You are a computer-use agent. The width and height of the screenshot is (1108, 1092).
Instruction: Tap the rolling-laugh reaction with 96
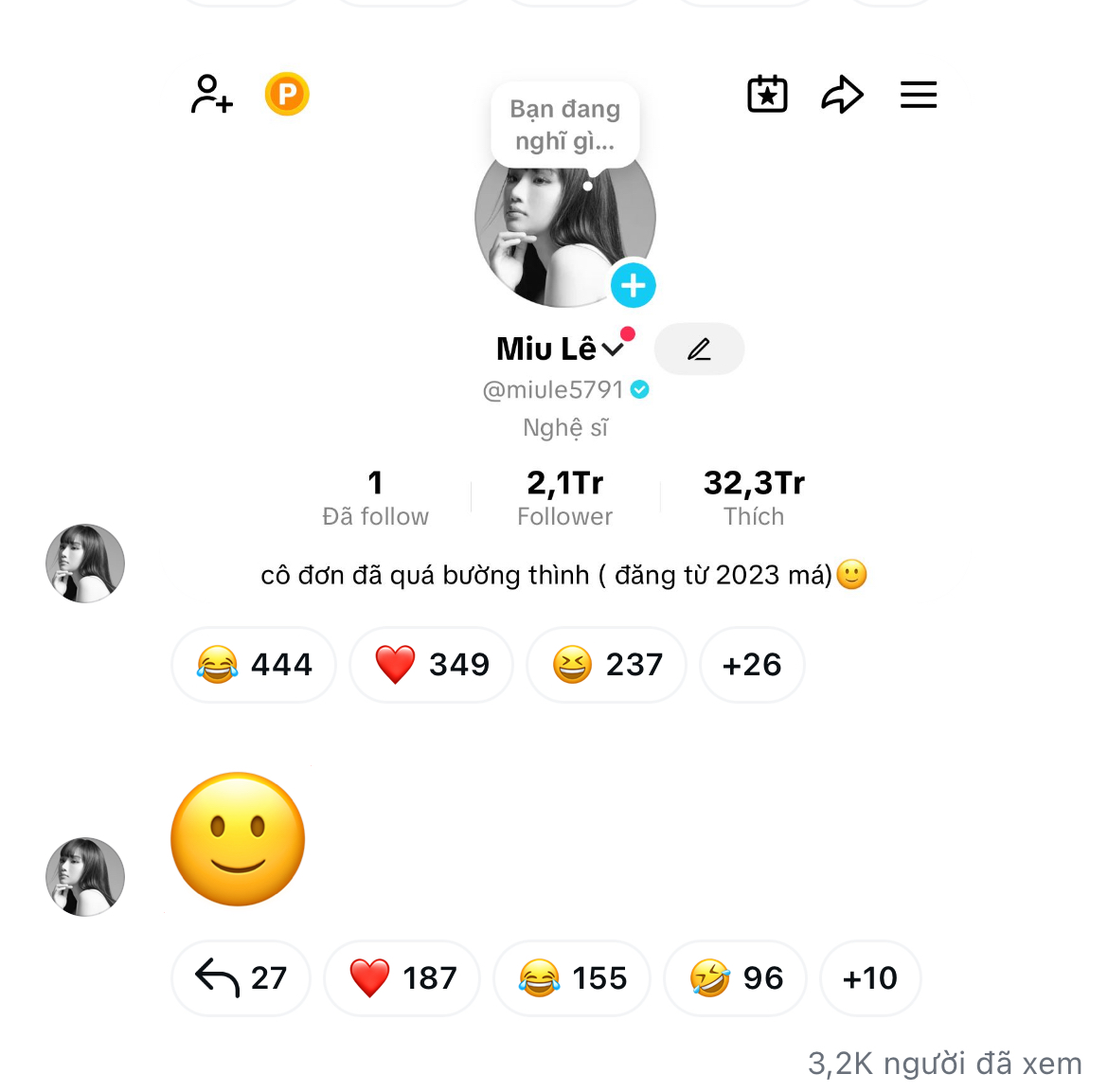(x=736, y=978)
